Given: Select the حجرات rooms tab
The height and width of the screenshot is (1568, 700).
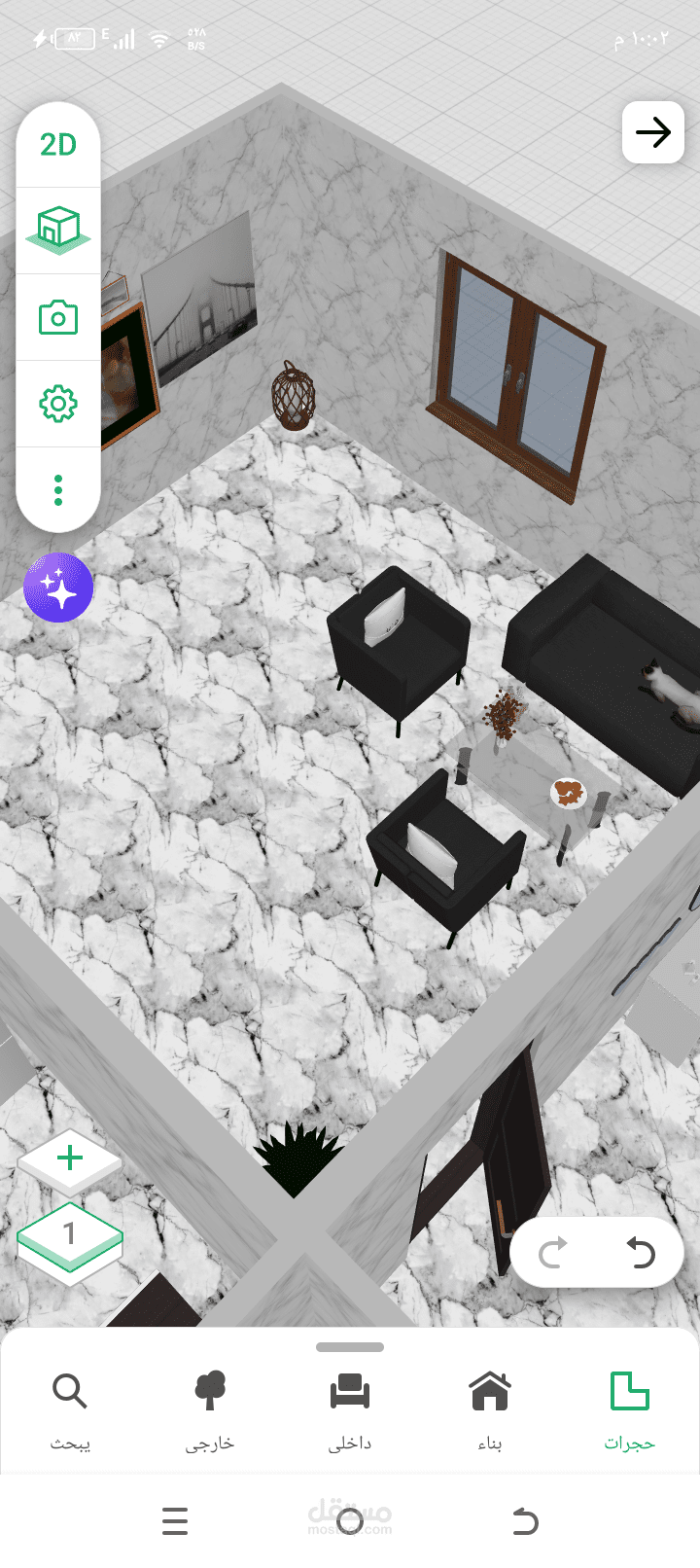Looking at the screenshot, I should pyautogui.click(x=630, y=1411).
